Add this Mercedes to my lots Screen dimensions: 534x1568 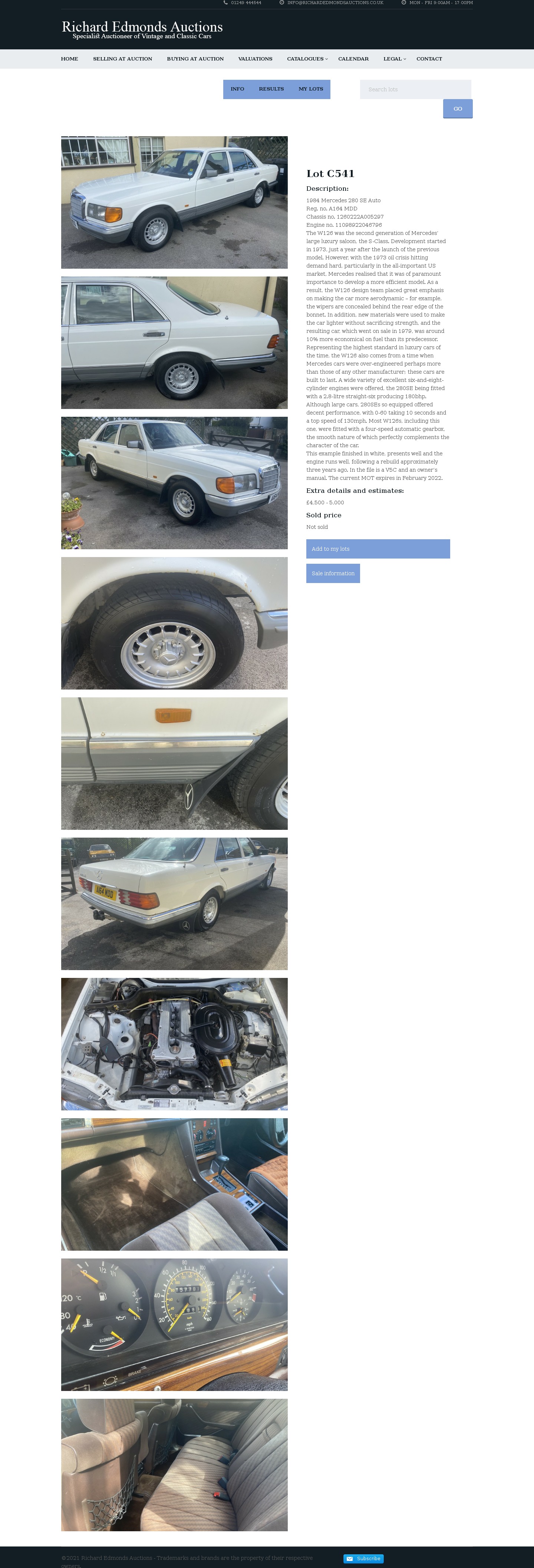coord(378,549)
